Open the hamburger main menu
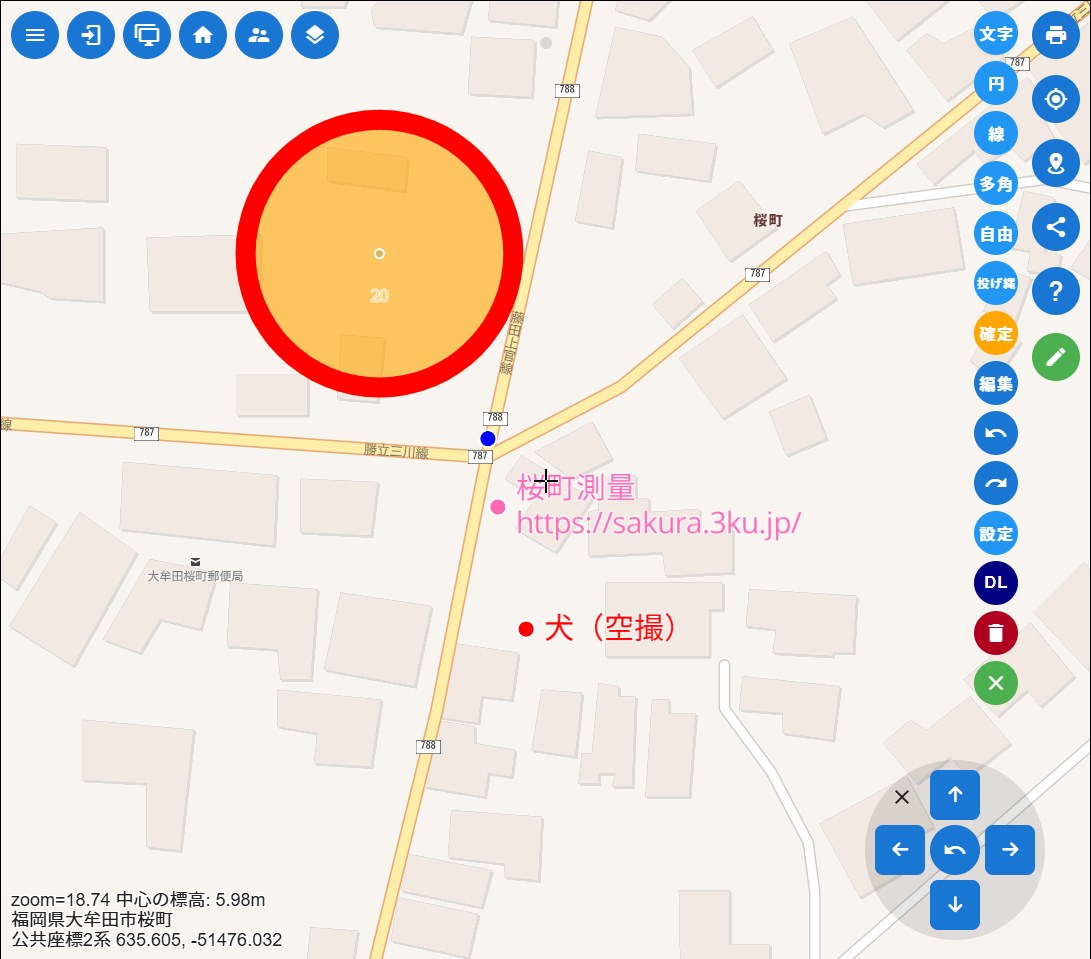Image resolution: width=1091 pixels, height=959 pixels. [35, 36]
